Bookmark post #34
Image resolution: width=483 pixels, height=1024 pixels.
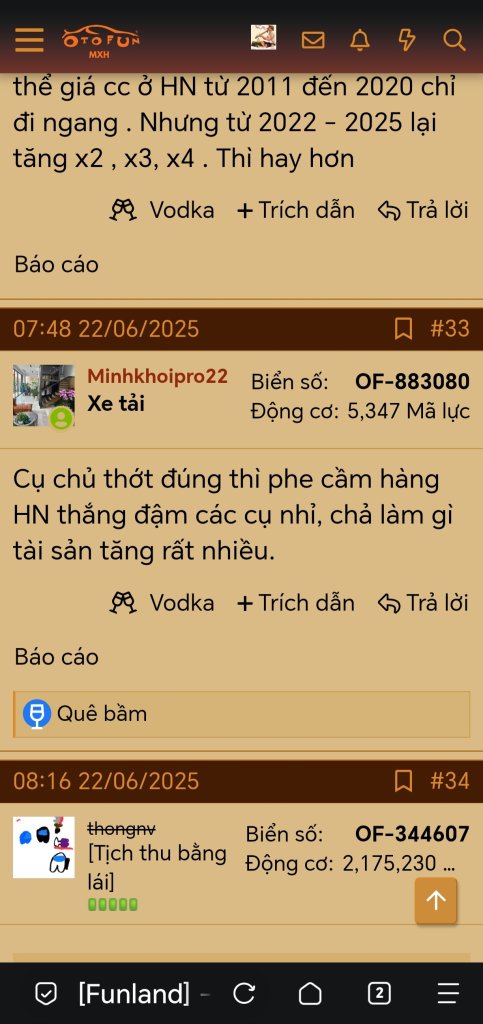403,781
